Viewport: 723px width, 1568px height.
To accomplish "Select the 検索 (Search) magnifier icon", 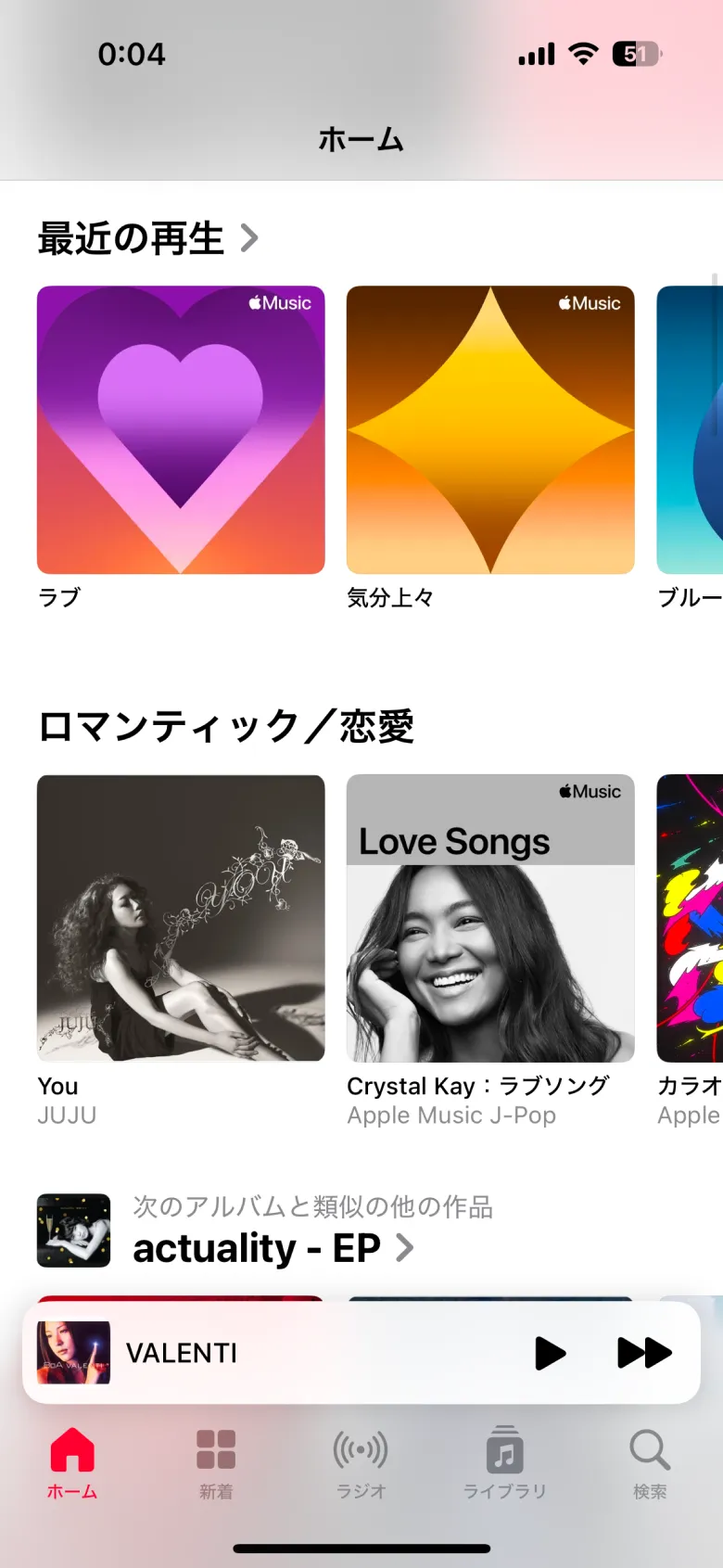I will pos(648,1449).
